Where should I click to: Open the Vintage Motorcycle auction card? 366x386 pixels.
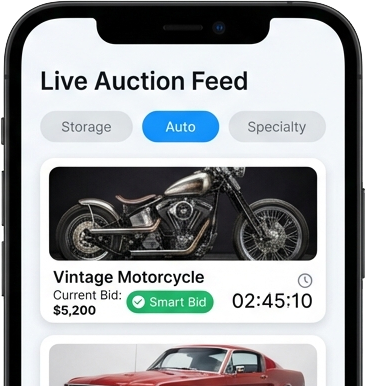point(183,241)
